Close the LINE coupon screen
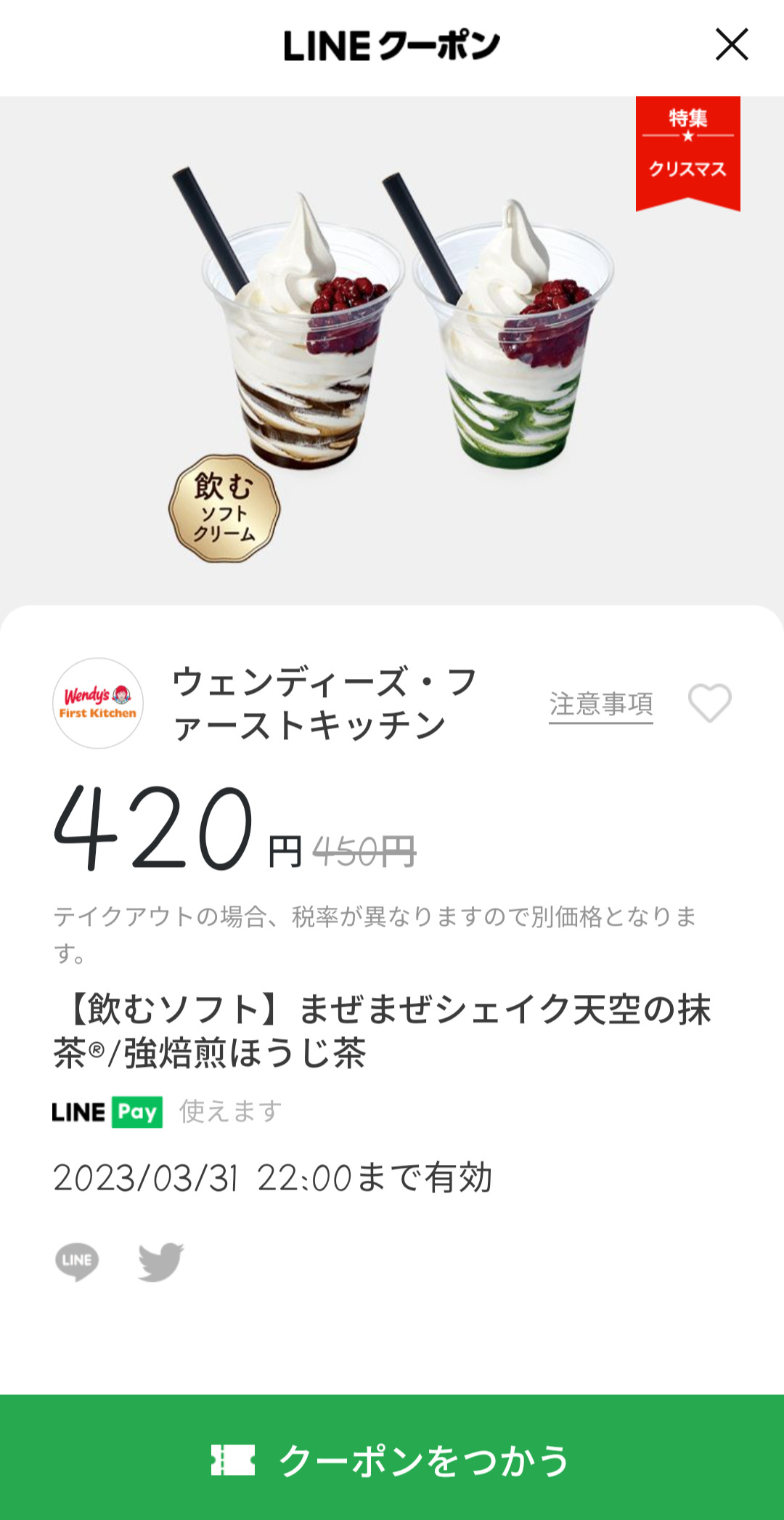 point(731,45)
